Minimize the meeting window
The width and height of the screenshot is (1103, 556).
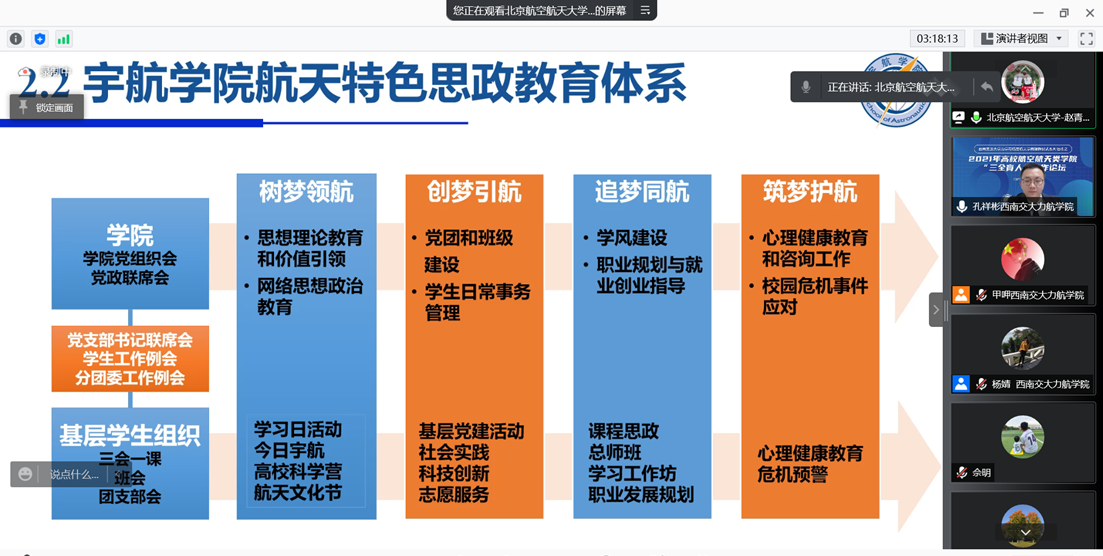(x=1037, y=13)
